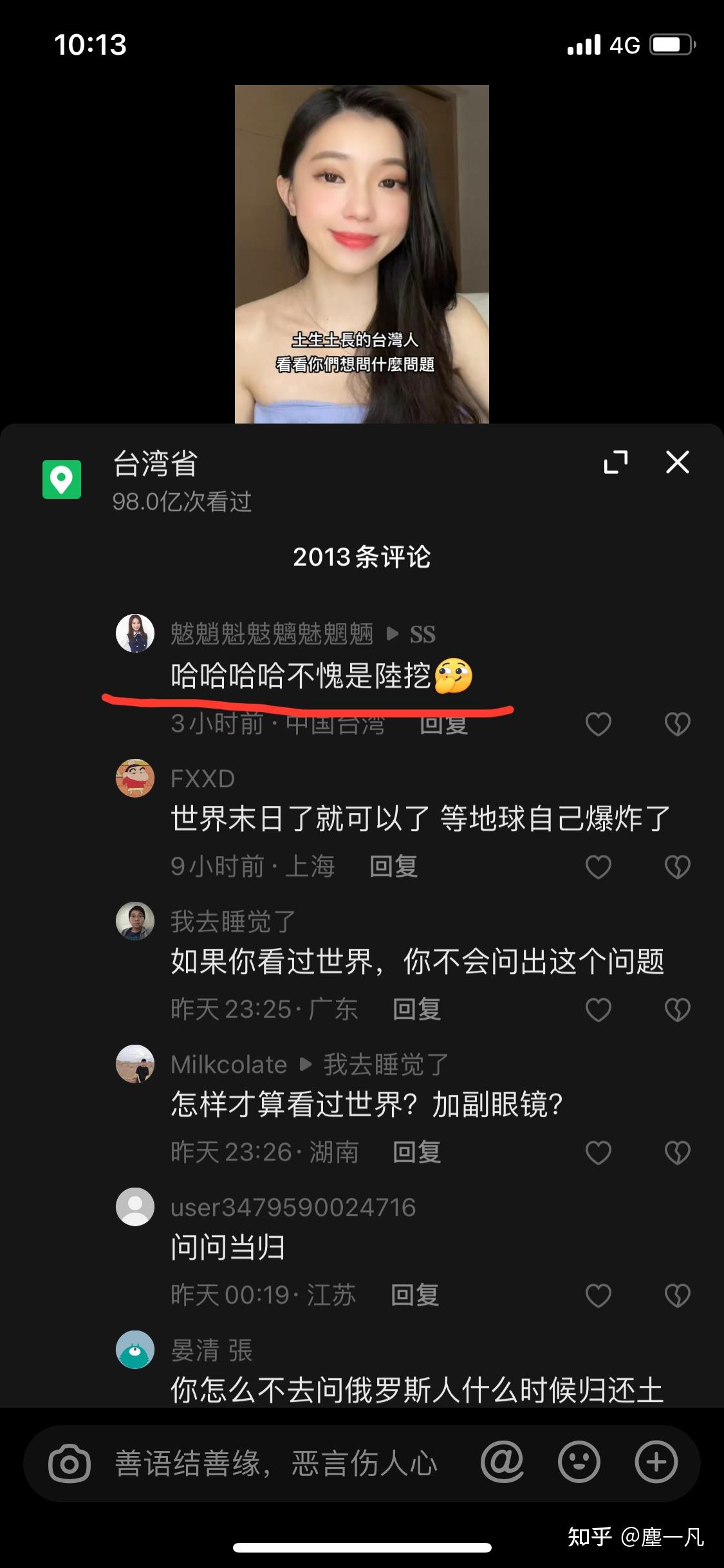Close the comments panel

pos(677,462)
